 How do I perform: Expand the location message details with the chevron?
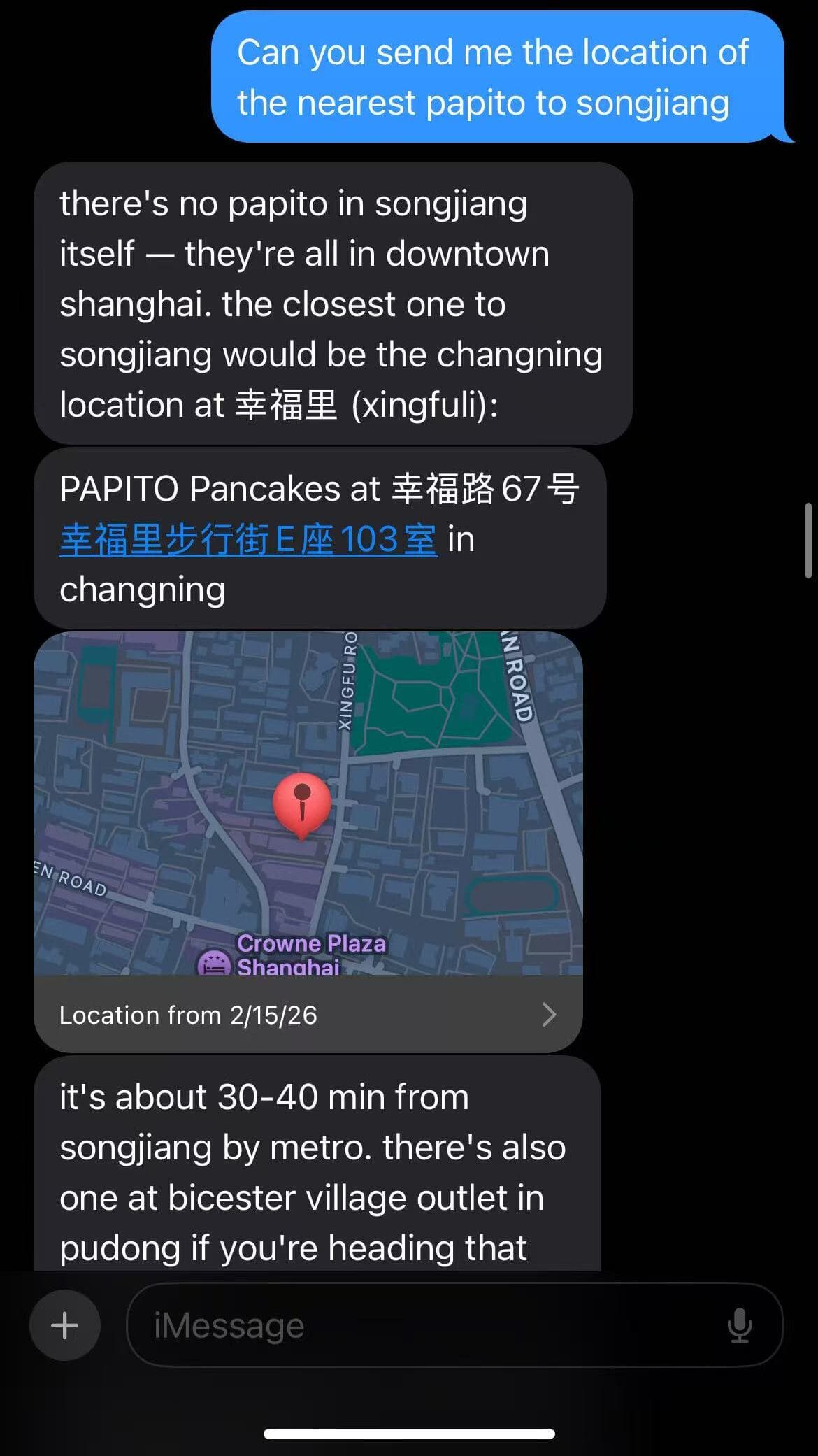pos(550,1014)
